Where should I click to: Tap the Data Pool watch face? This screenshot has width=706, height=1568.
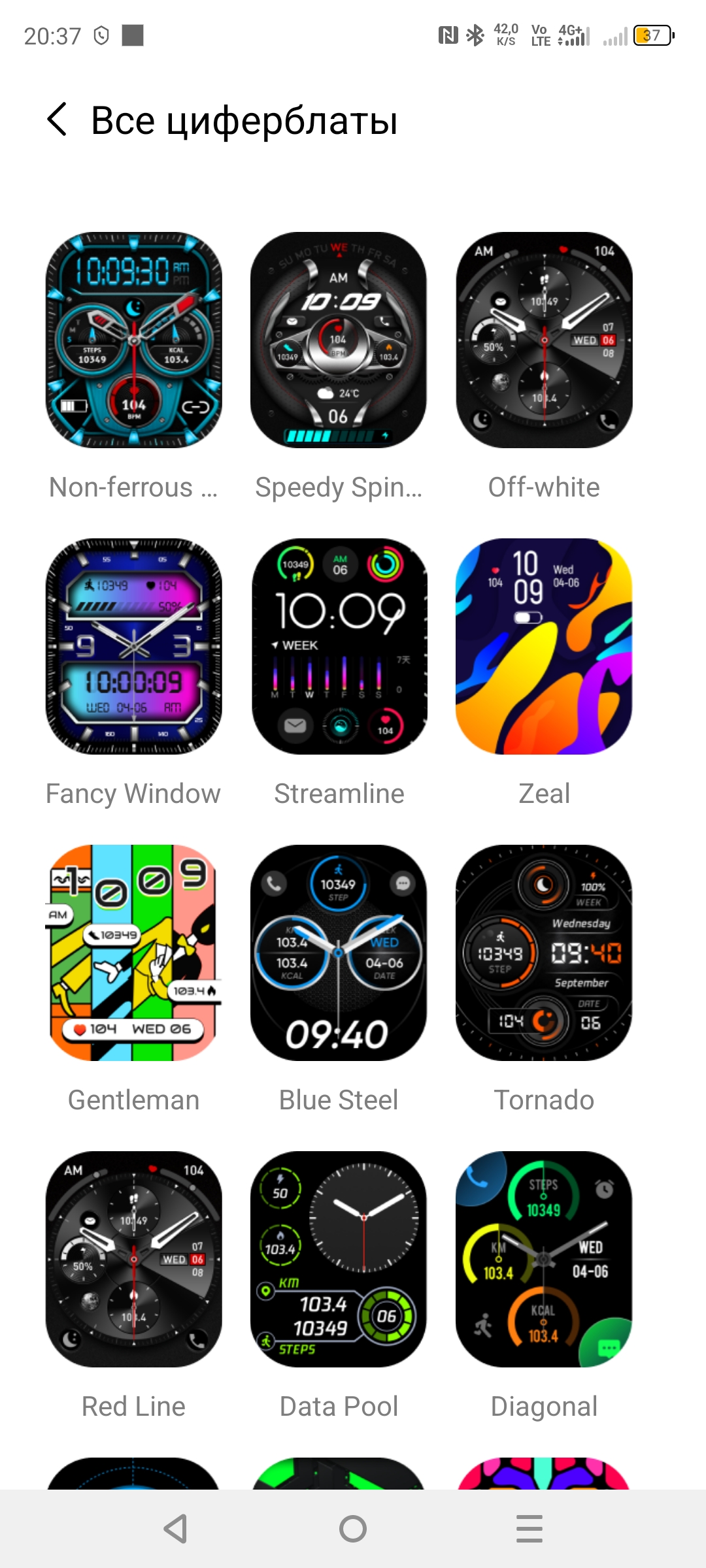tap(339, 1259)
